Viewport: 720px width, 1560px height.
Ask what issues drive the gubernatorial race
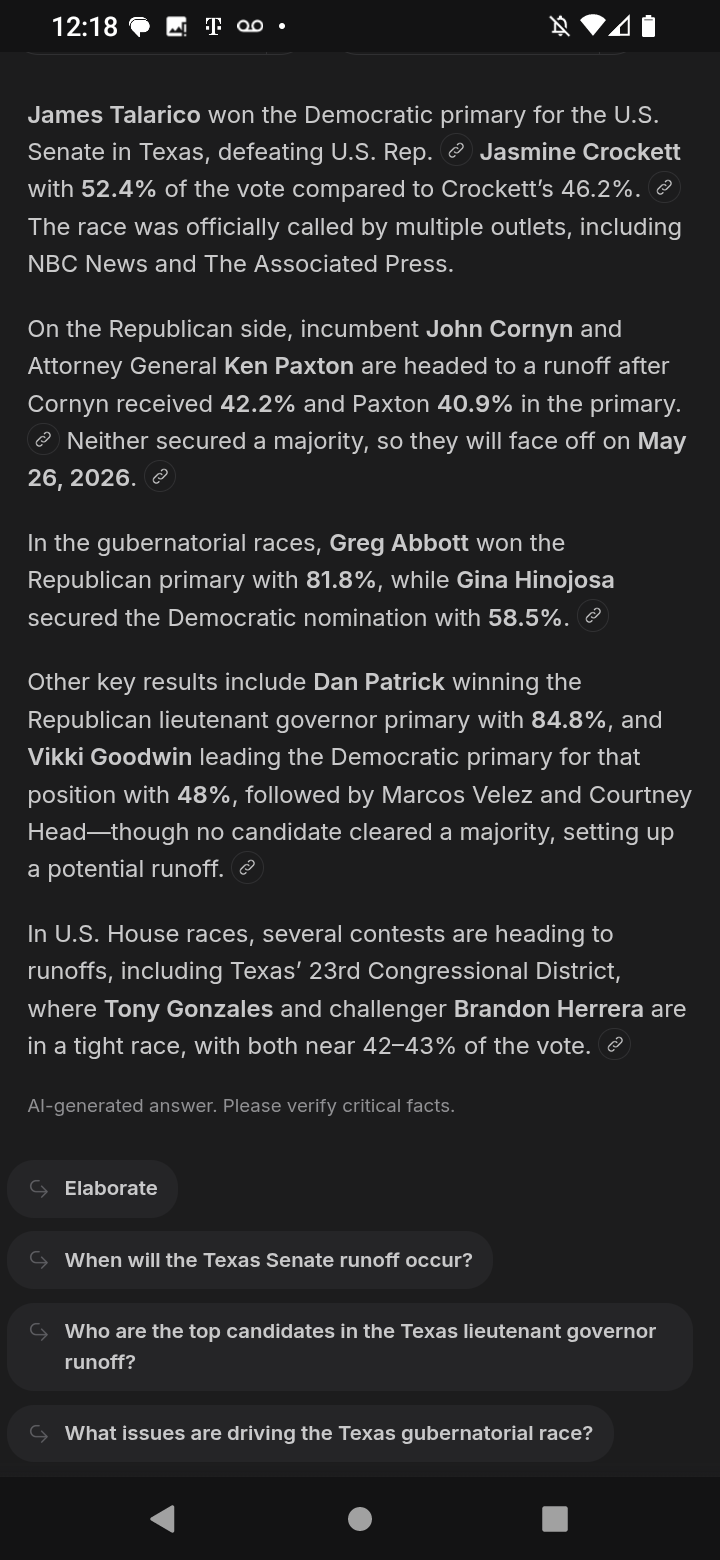310,1433
